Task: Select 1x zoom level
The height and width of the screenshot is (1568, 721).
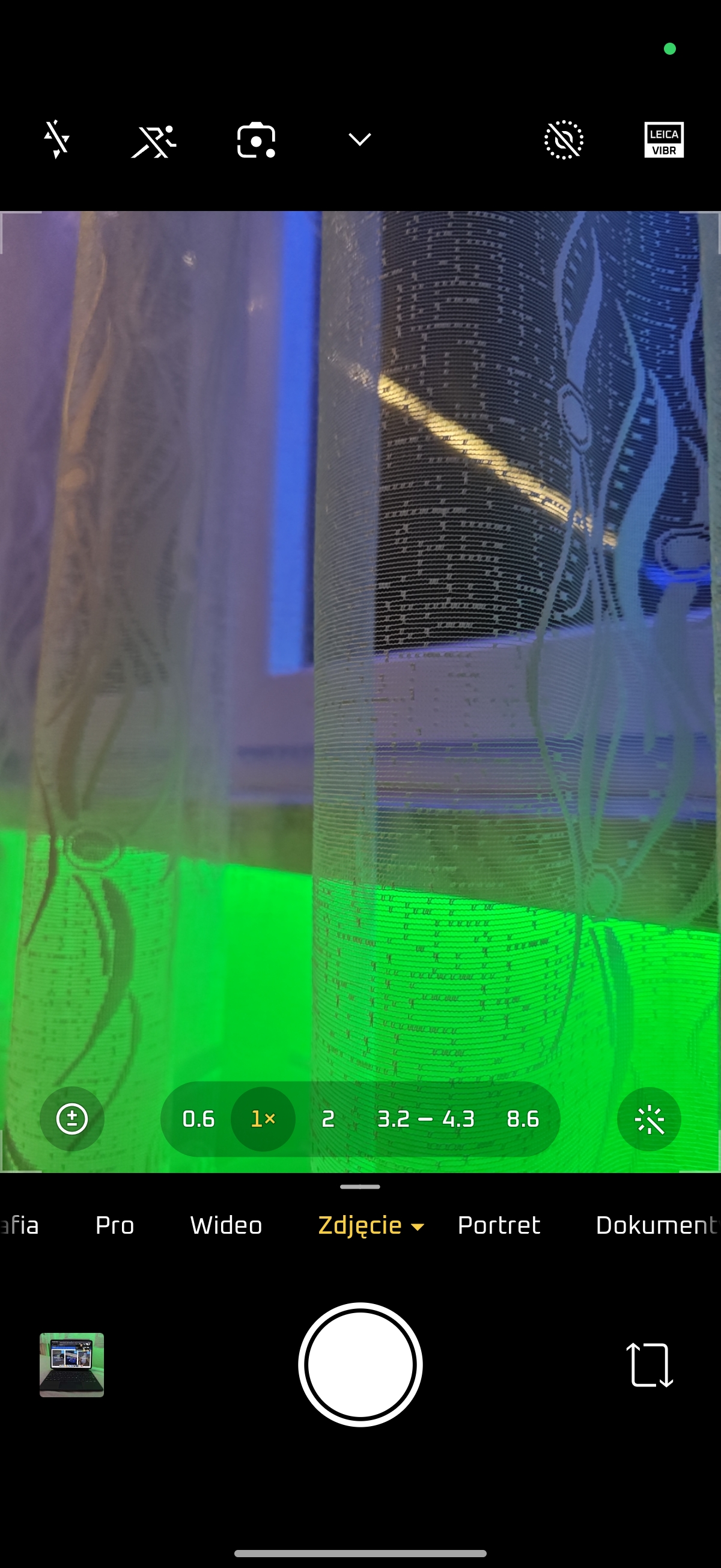Action: 263,1119
